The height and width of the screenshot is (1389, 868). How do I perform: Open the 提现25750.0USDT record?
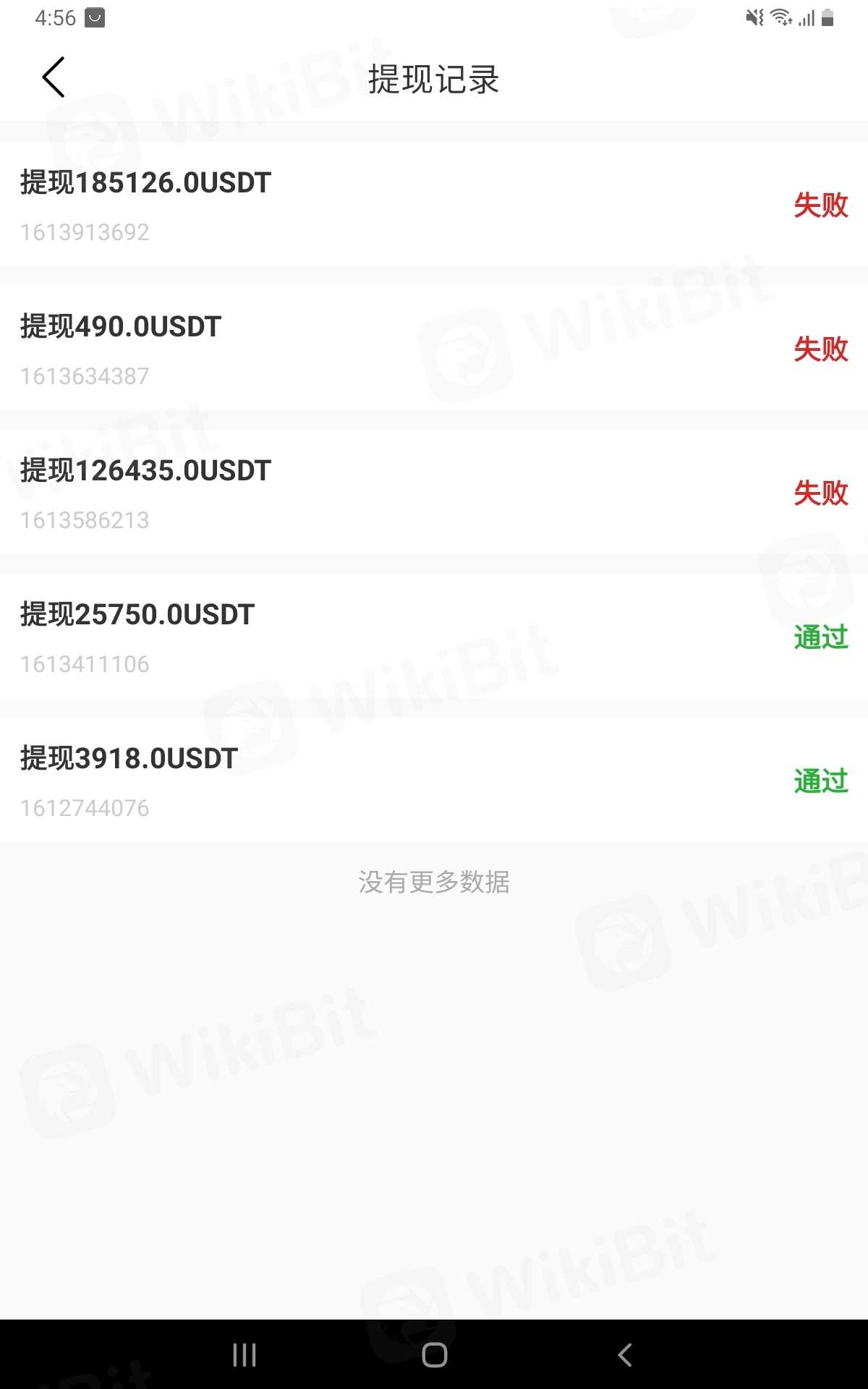434,637
